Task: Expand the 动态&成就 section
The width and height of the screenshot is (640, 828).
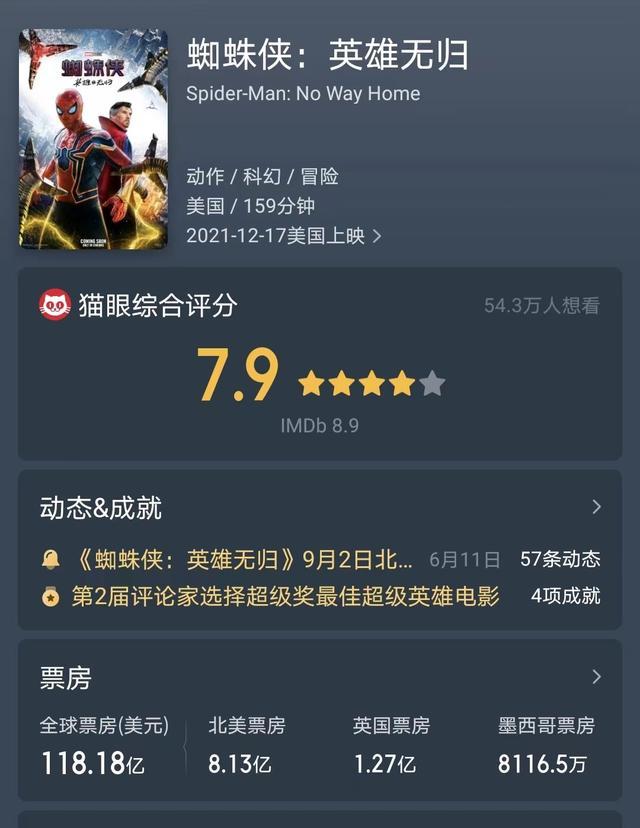Action: point(596,507)
